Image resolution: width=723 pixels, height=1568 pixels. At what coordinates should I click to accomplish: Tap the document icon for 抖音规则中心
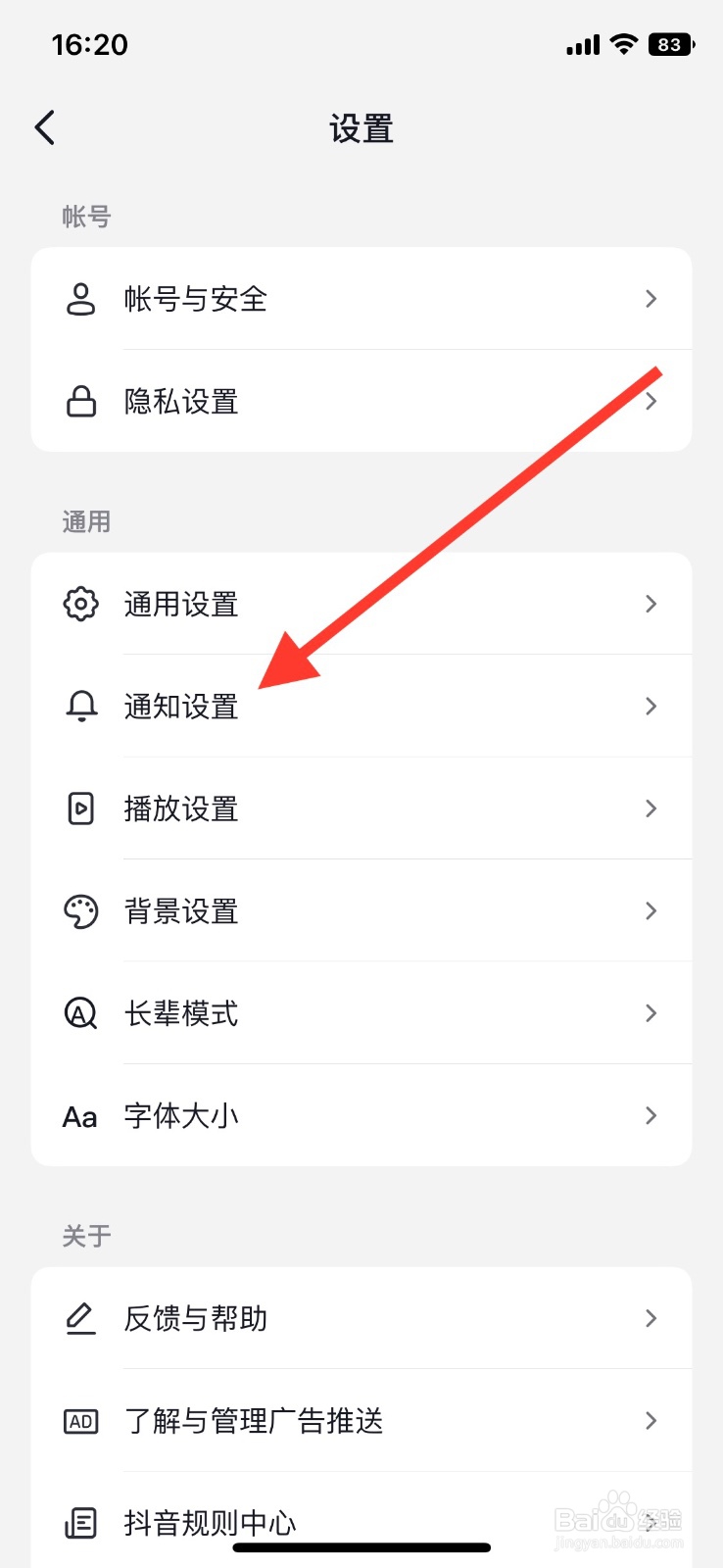pyautogui.click(x=81, y=1523)
